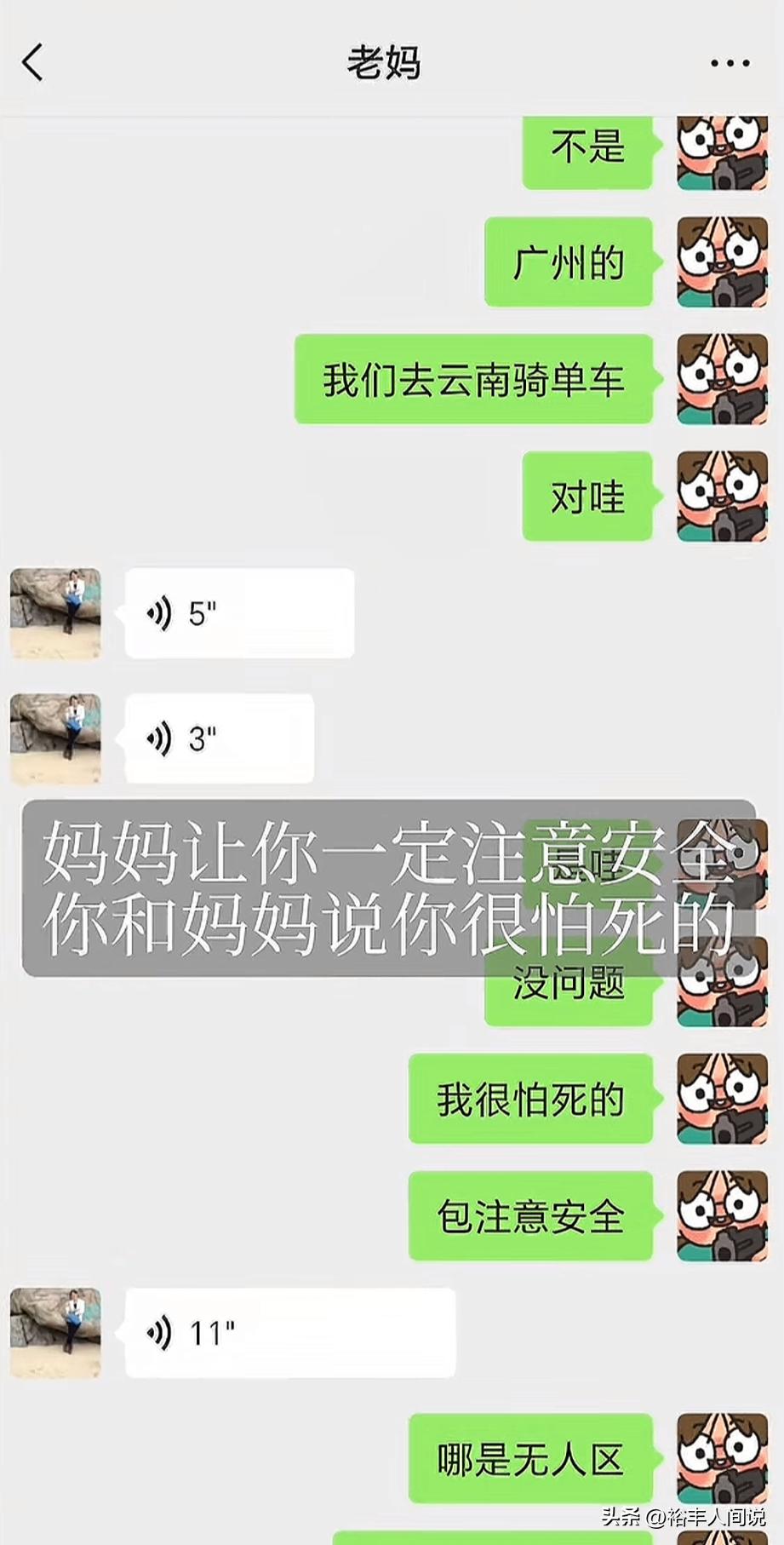Play the 5-second voice message

tap(238, 613)
